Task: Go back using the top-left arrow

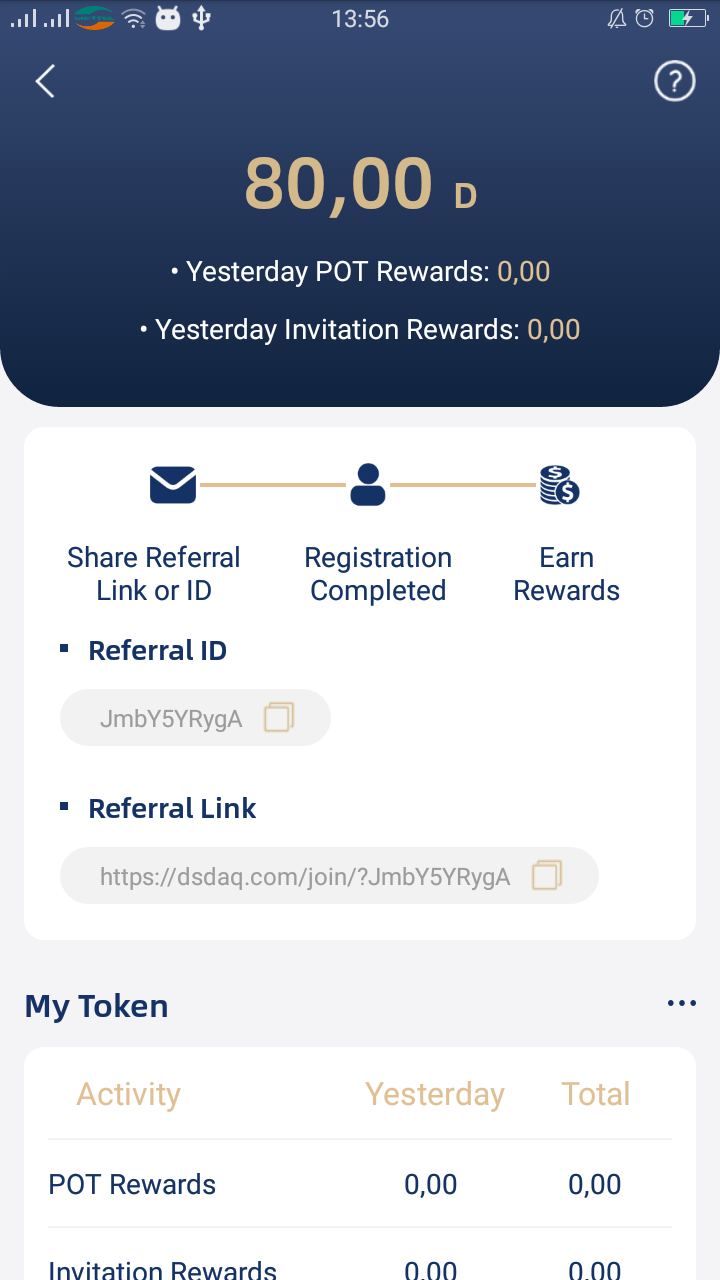Action: (x=45, y=81)
